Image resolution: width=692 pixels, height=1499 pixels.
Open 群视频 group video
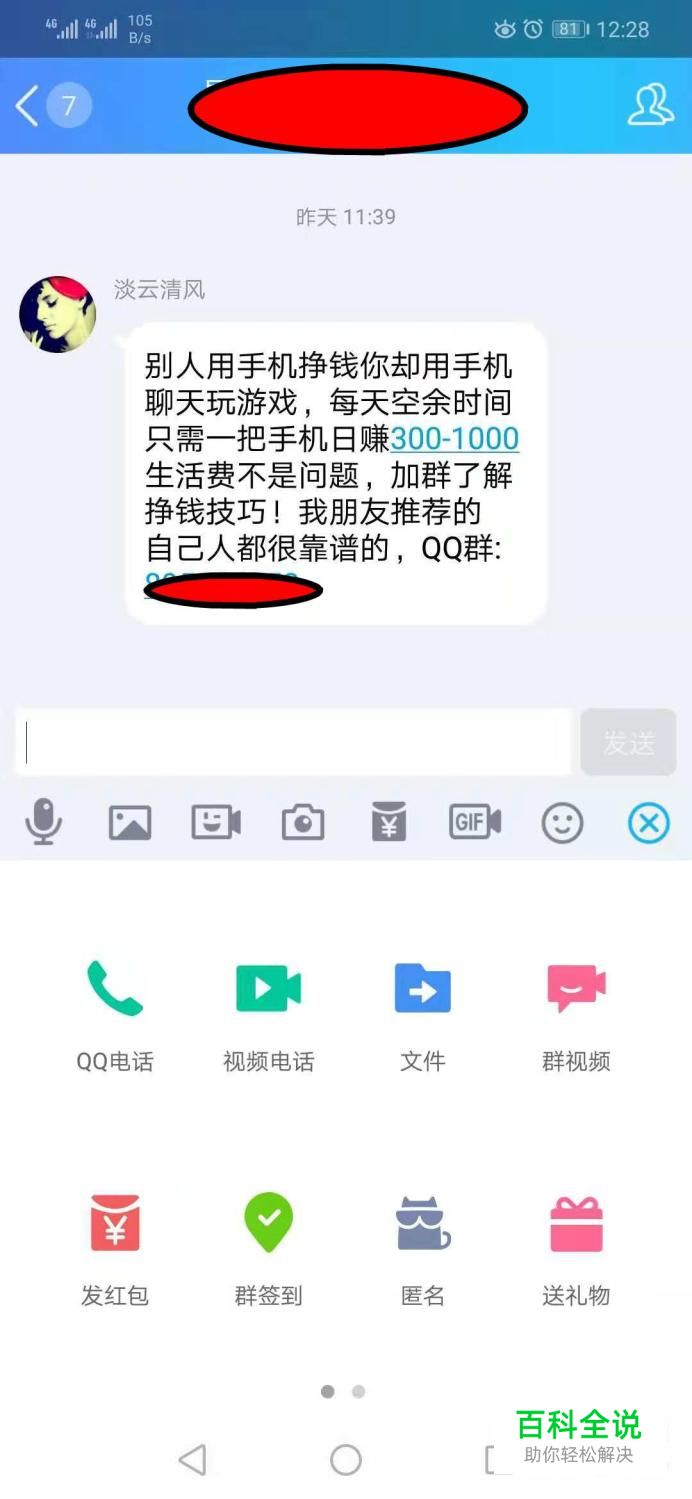[576, 1012]
